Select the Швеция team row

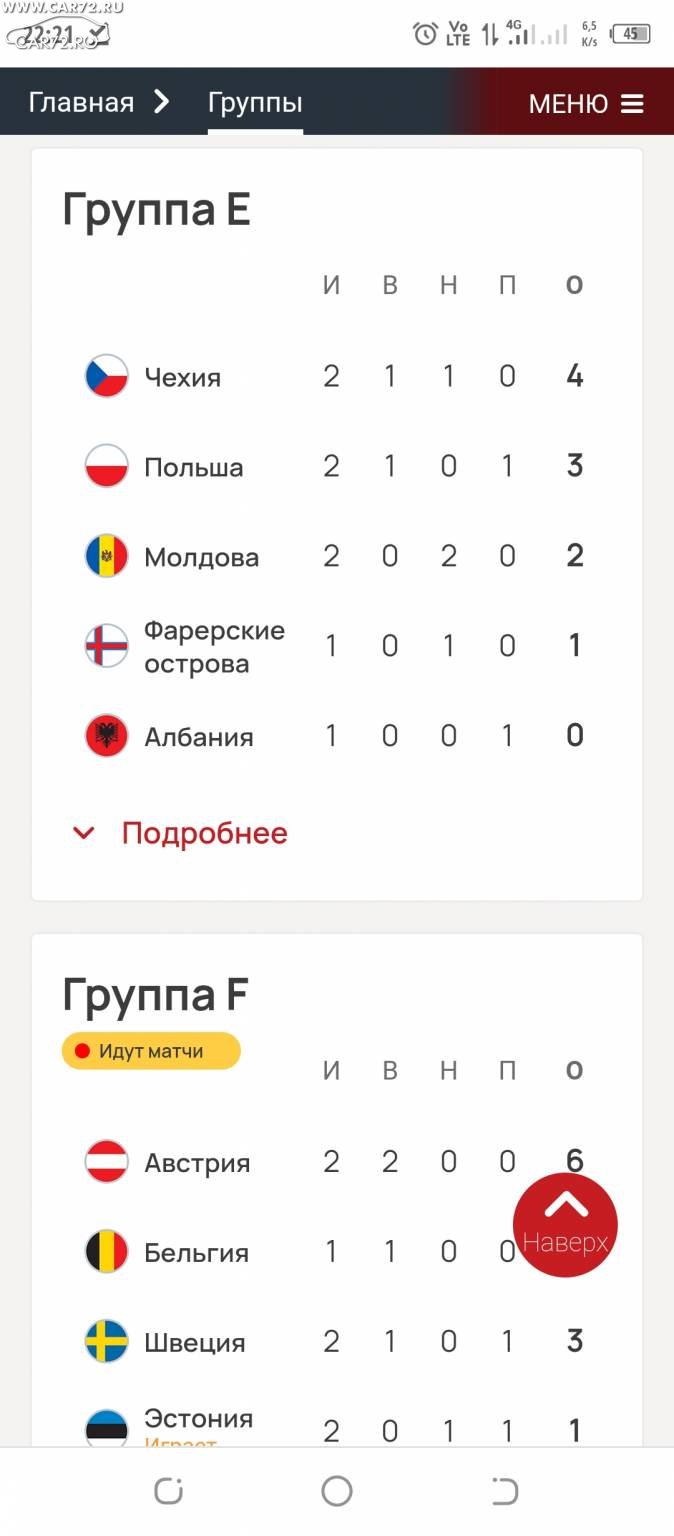tap(337, 1342)
